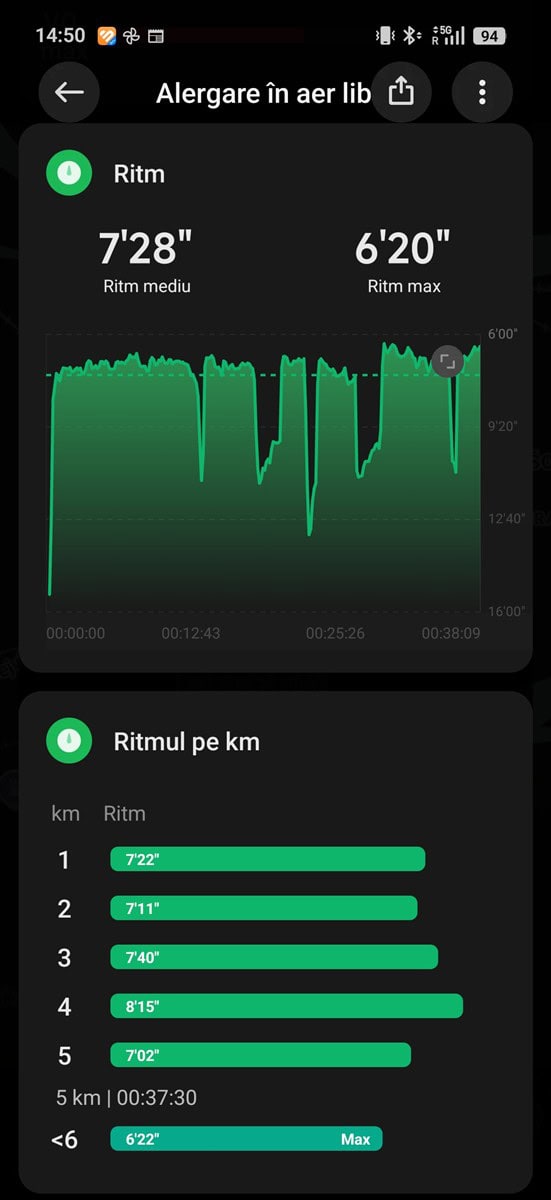Share this outdoor running workout

point(401,92)
